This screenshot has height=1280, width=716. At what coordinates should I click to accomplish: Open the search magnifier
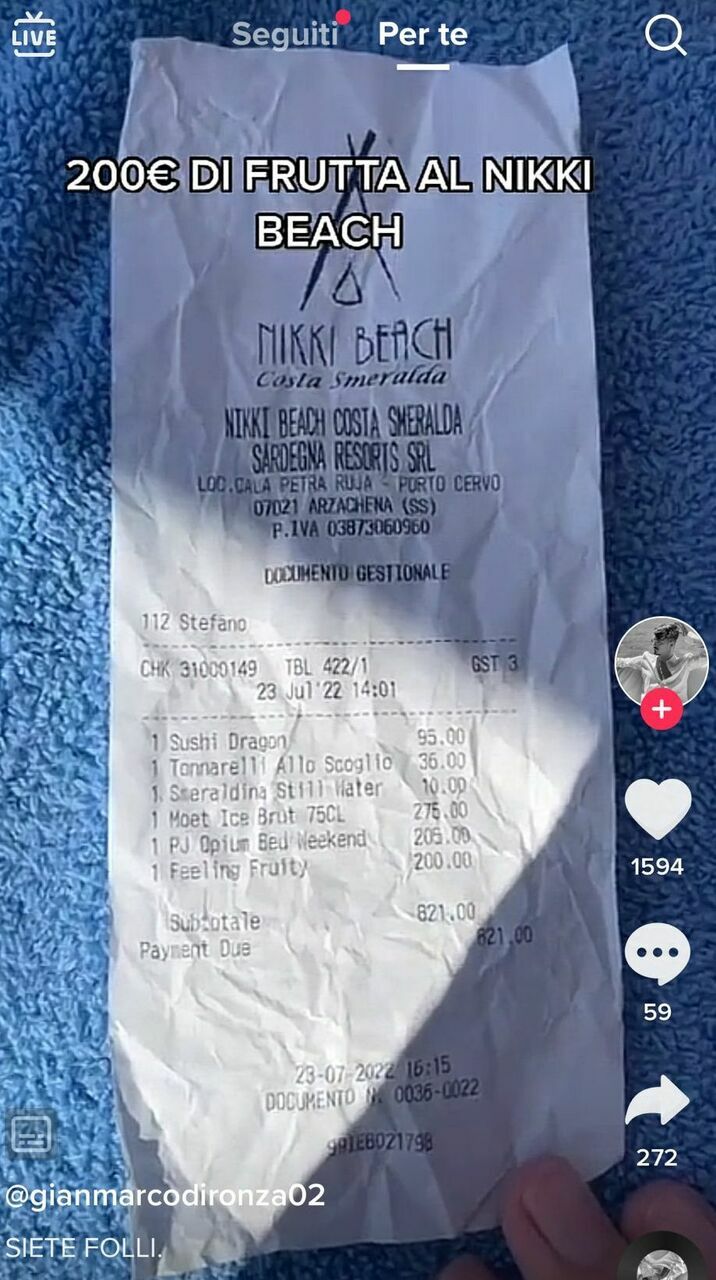click(x=665, y=36)
